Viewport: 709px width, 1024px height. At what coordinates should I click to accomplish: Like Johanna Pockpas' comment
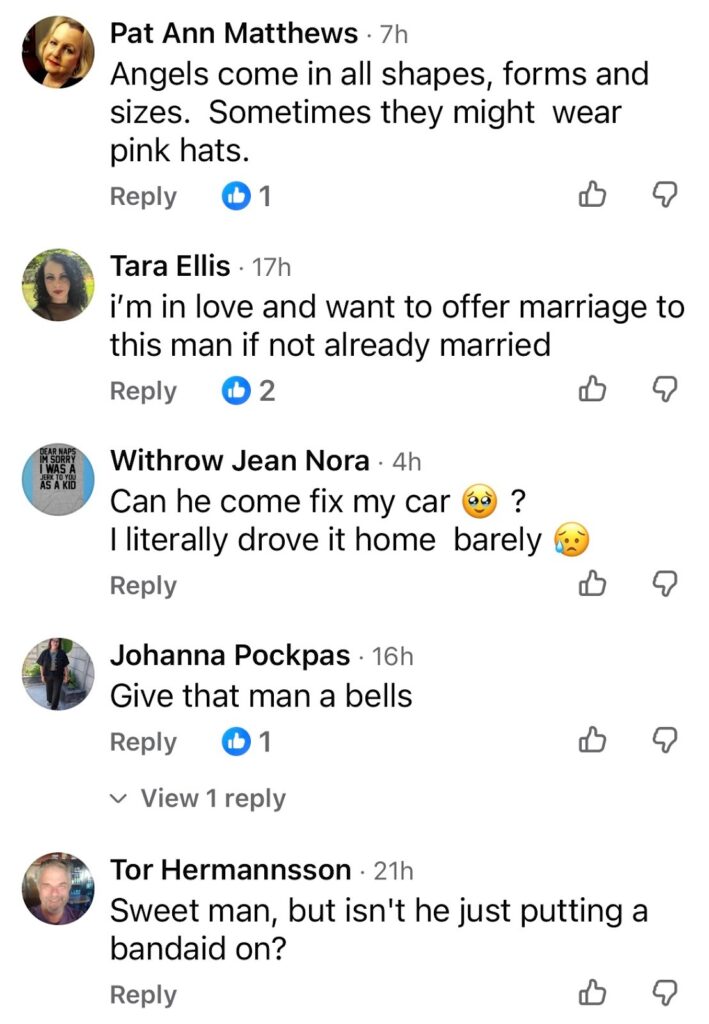(x=593, y=741)
